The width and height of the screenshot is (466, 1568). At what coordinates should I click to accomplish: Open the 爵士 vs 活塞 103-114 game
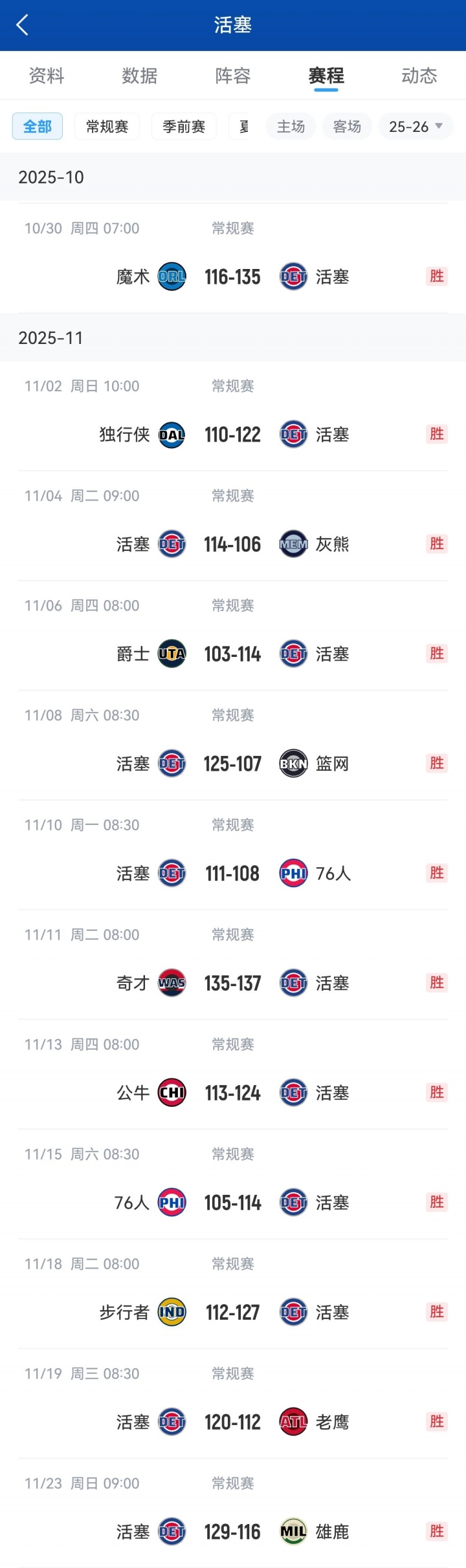(x=233, y=654)
